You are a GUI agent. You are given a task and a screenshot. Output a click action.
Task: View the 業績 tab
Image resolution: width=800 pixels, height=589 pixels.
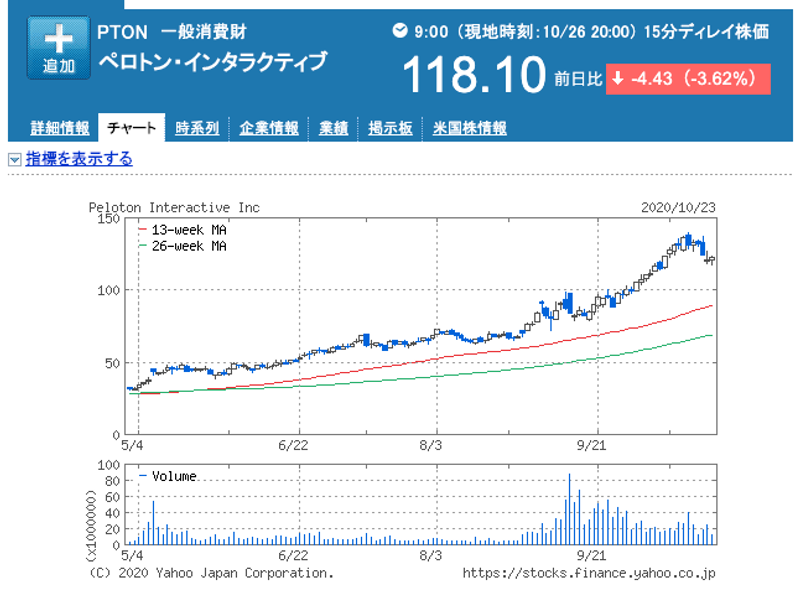click(333, 128)
